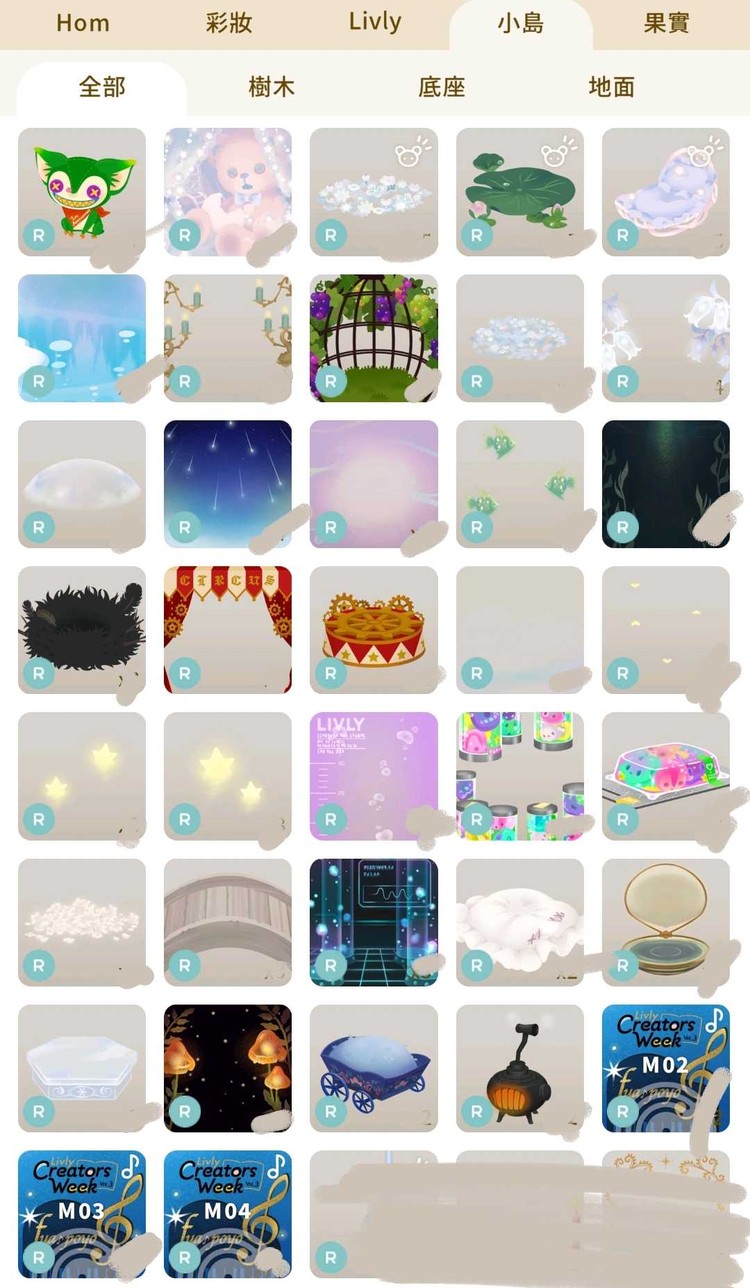
Task: Choose the Creators Week M02 music item
Action: click(x=666, y=1068)
